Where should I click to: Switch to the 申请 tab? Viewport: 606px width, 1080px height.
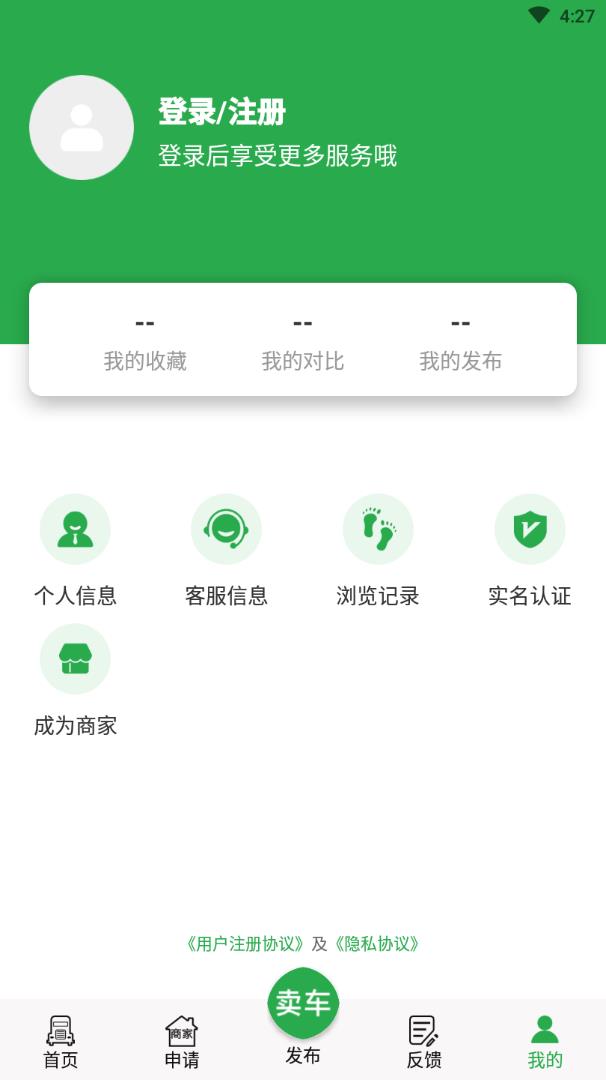(181, 1042)
